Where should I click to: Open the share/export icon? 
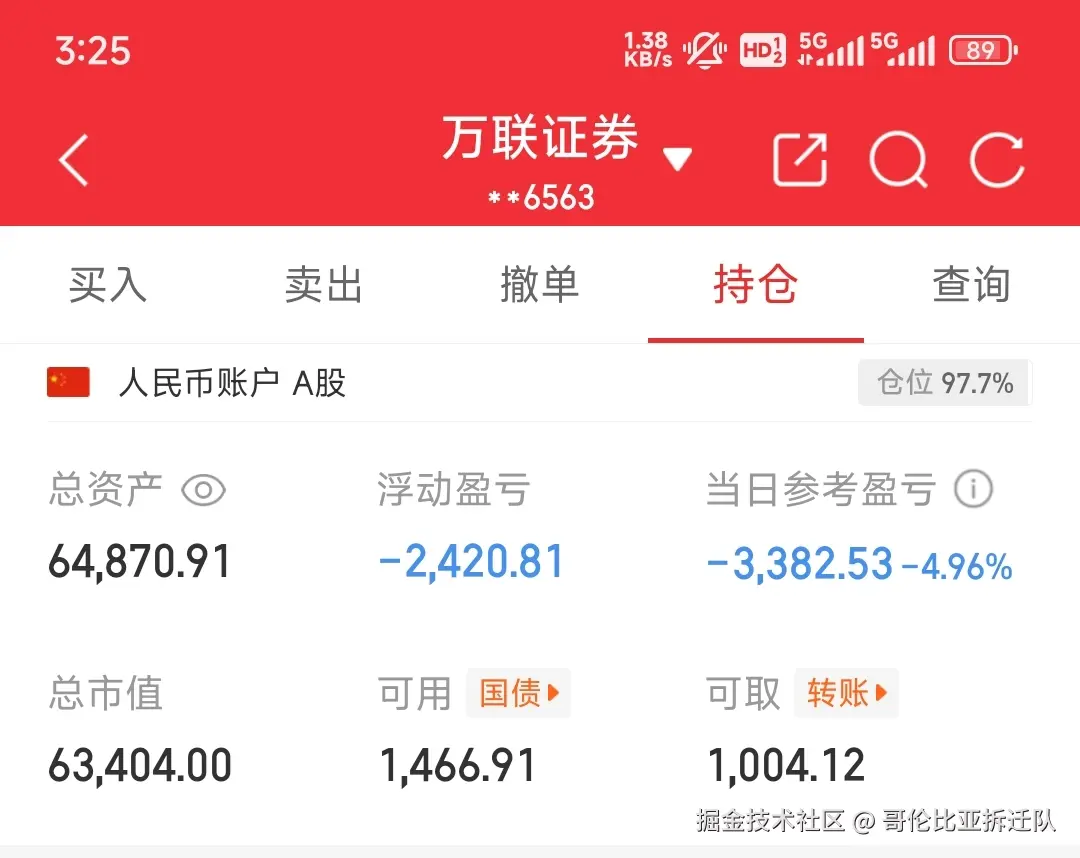800,159
